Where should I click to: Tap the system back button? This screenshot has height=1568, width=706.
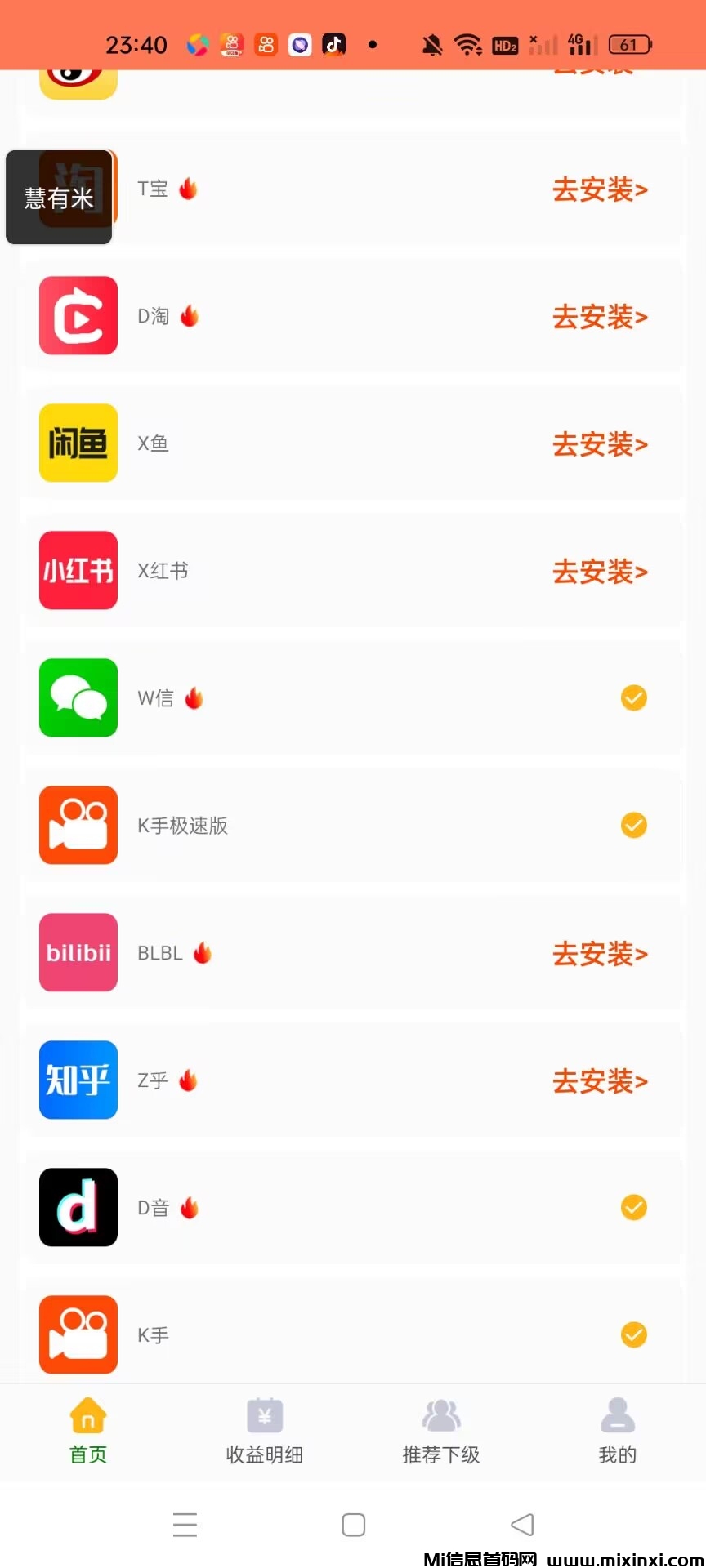[x=522, y=1525]
